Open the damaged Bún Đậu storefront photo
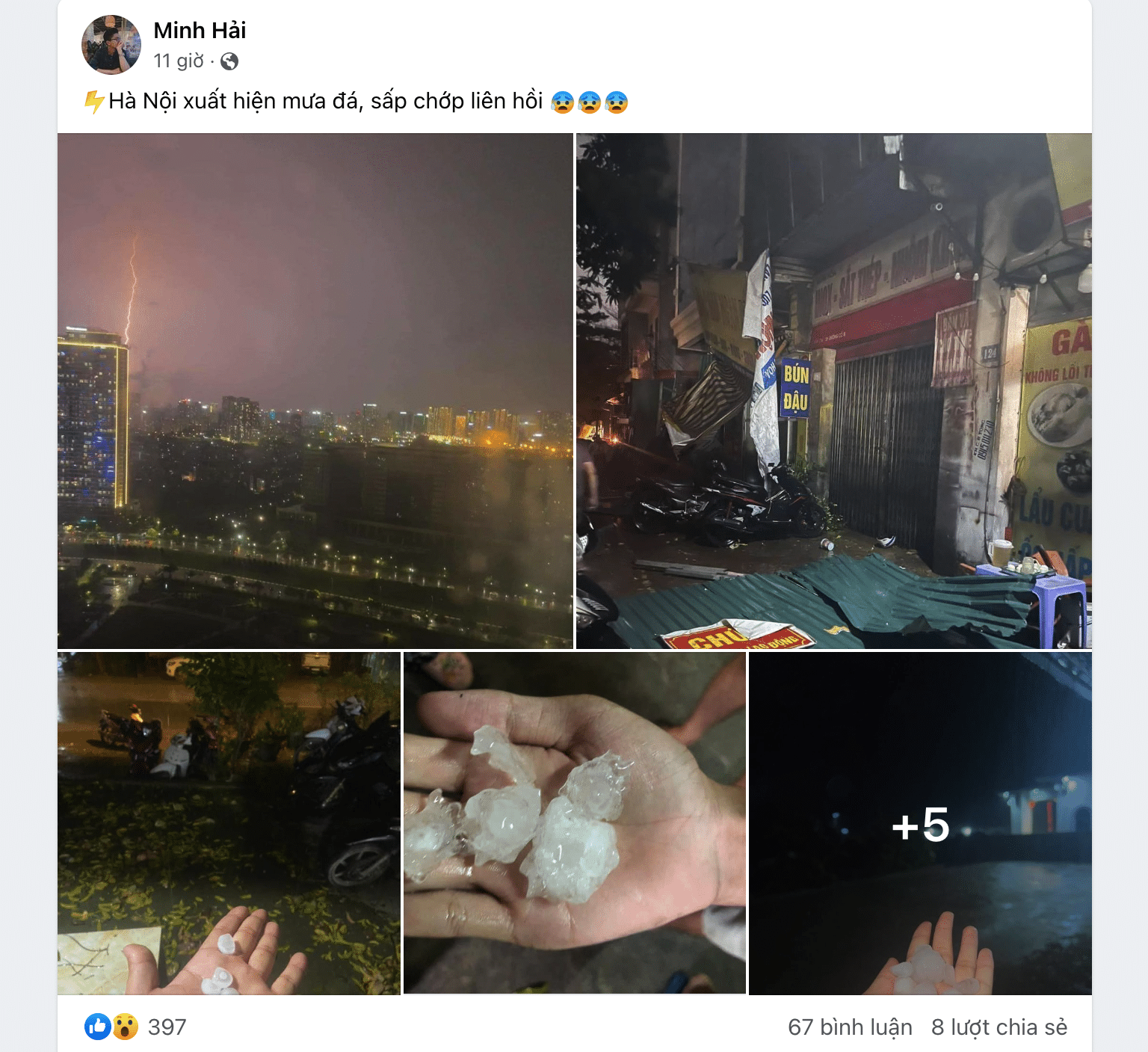This screenshot has height=1052, width=1148. (x=833, y=390)
